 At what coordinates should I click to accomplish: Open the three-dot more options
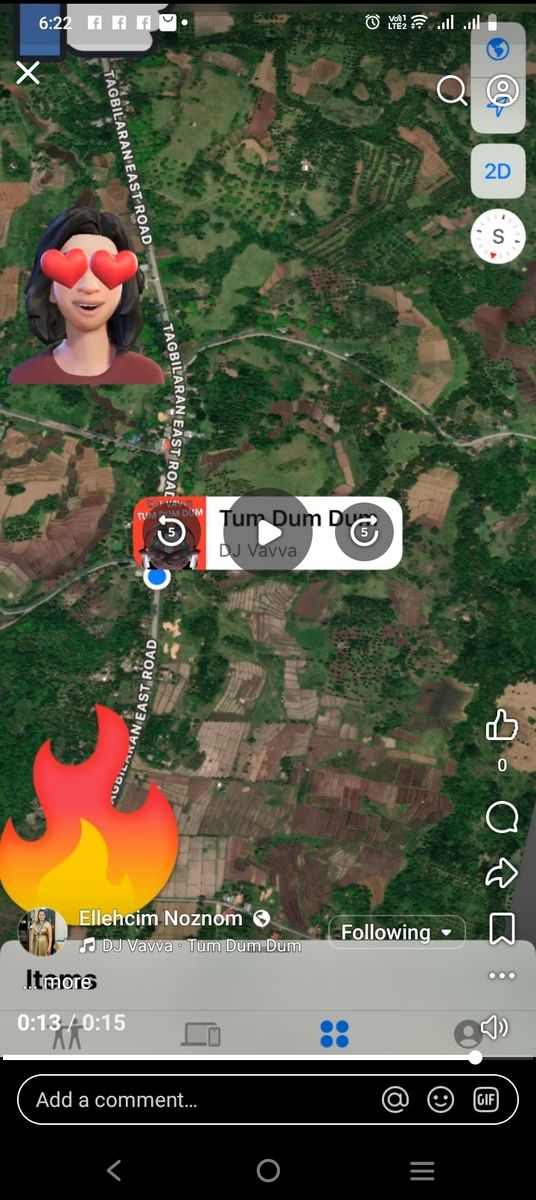tap(501, 976)
